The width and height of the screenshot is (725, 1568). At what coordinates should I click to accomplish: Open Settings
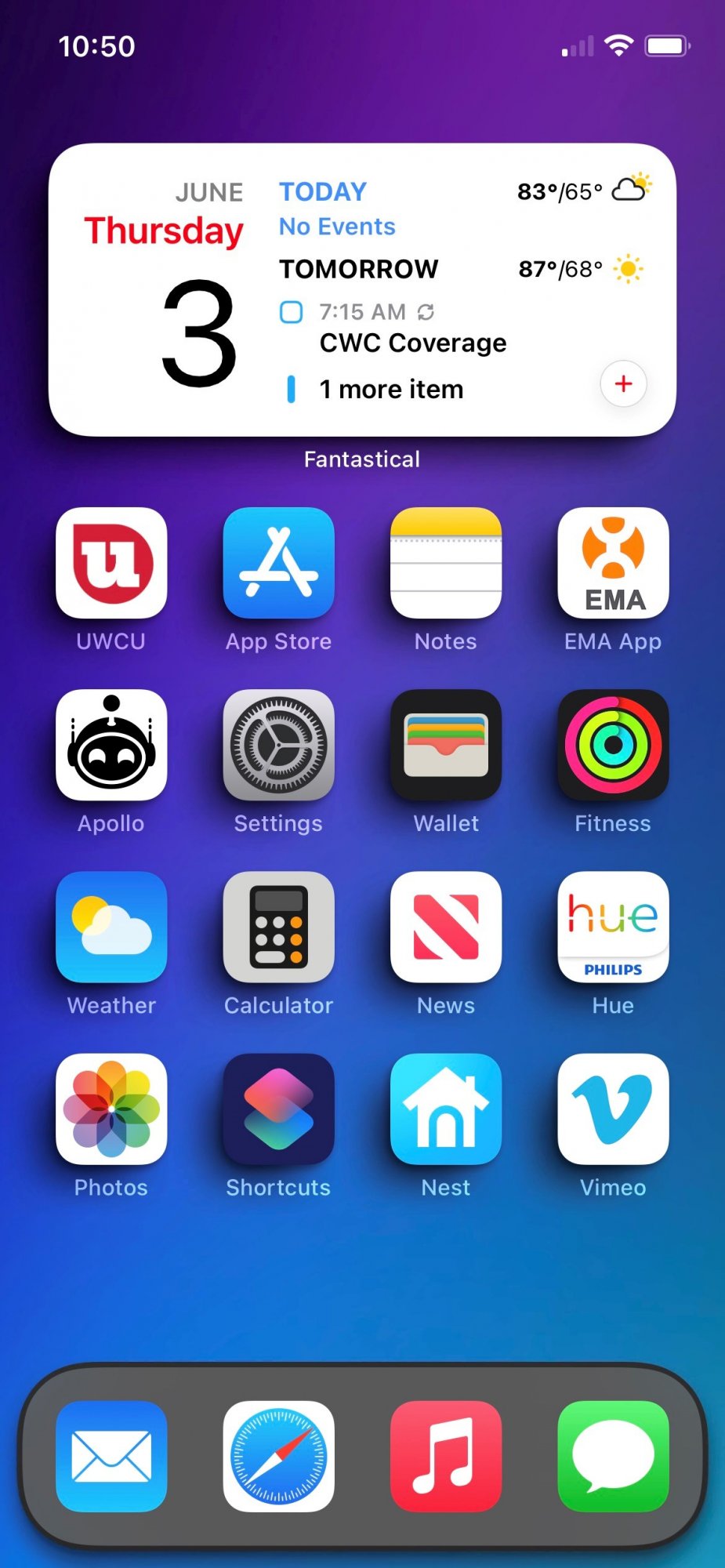pyautogui.click(x=278, y=745)
